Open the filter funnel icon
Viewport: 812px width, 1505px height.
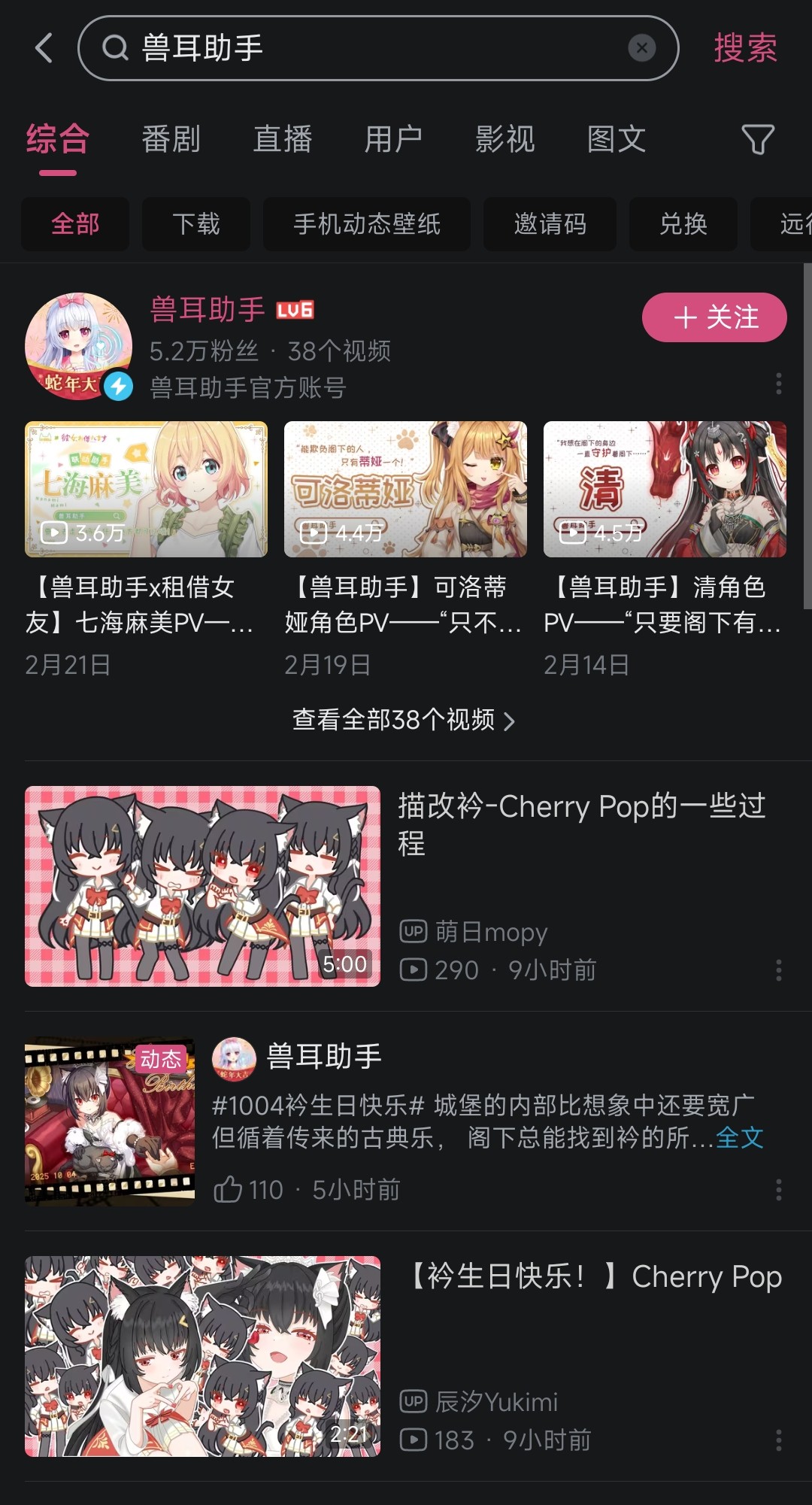[x=757, y=139]
